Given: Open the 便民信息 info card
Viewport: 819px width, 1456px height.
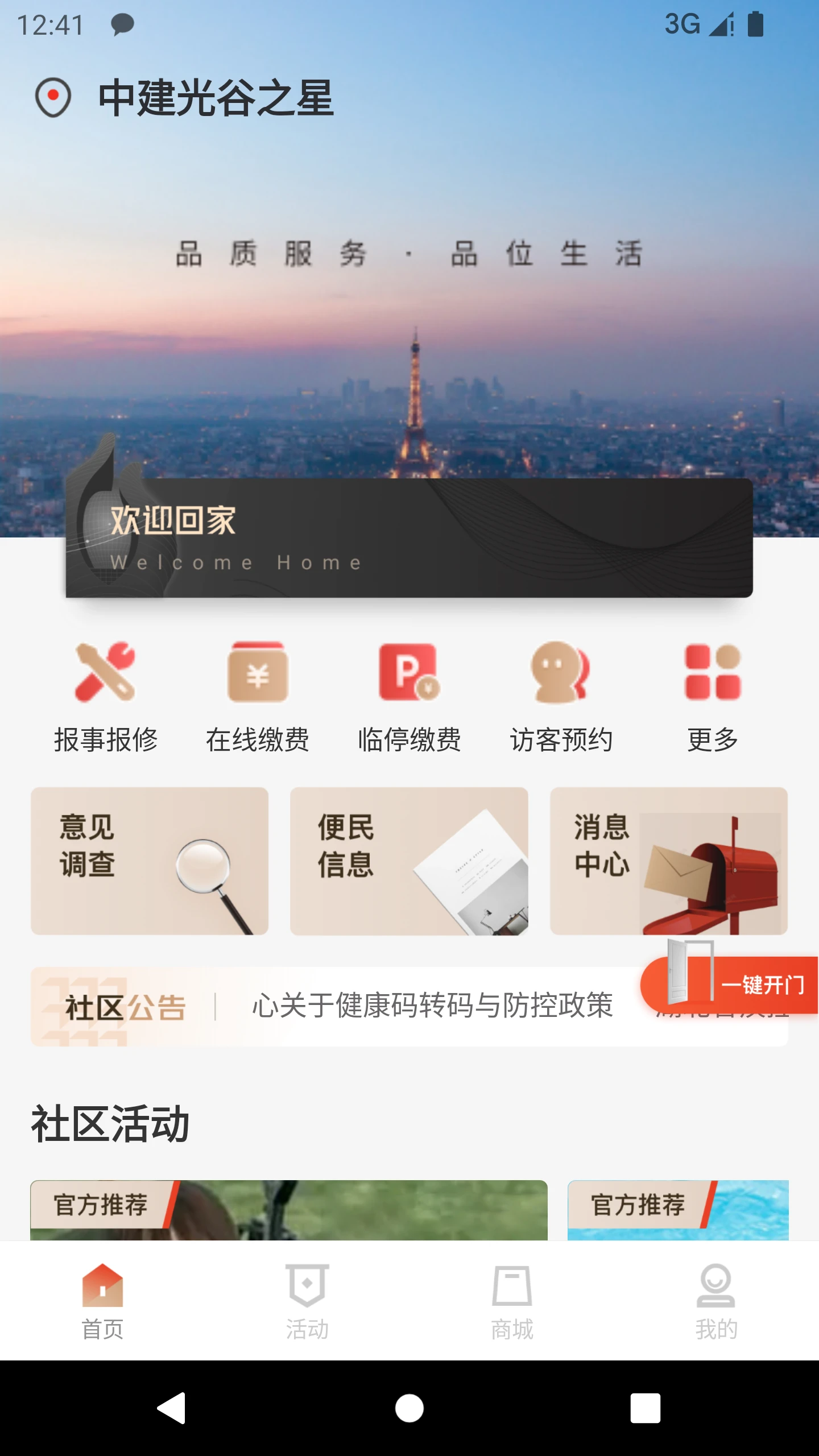Looking at the screenshot, I should coord(409,861).
